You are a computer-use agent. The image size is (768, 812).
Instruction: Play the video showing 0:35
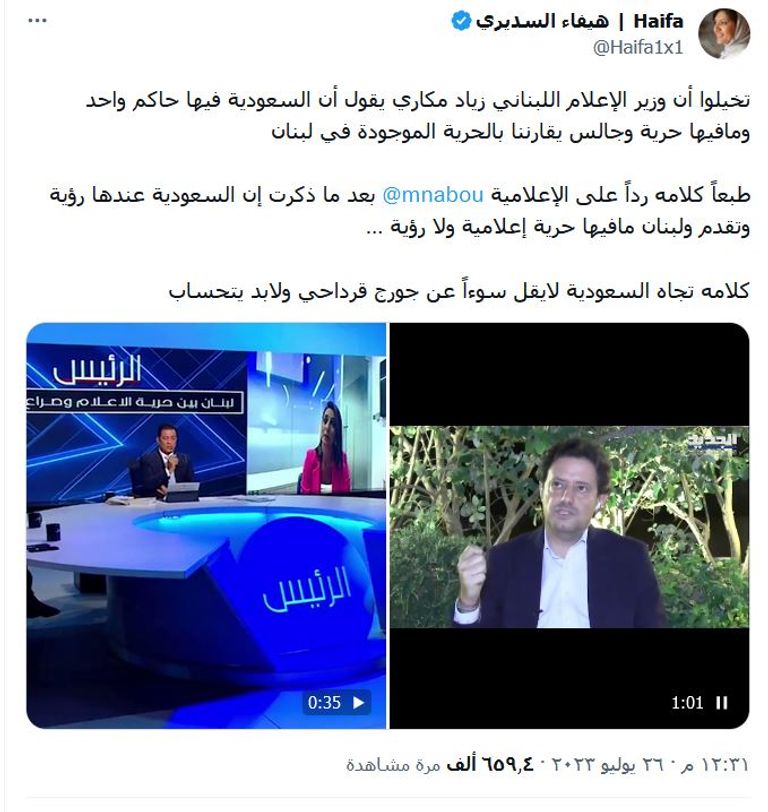coord(358,703)
